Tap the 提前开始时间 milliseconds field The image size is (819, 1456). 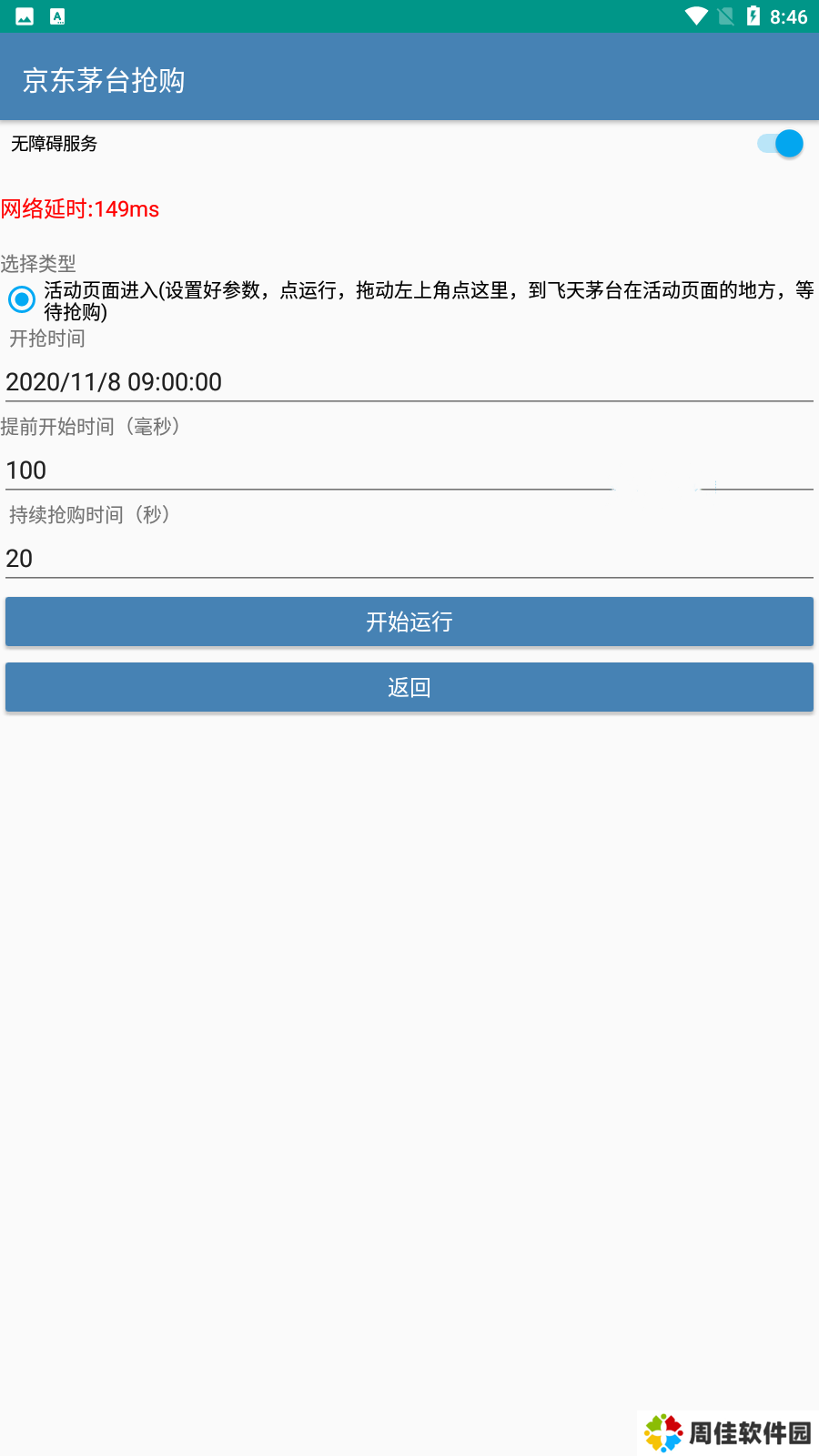[x=409, y=470]
